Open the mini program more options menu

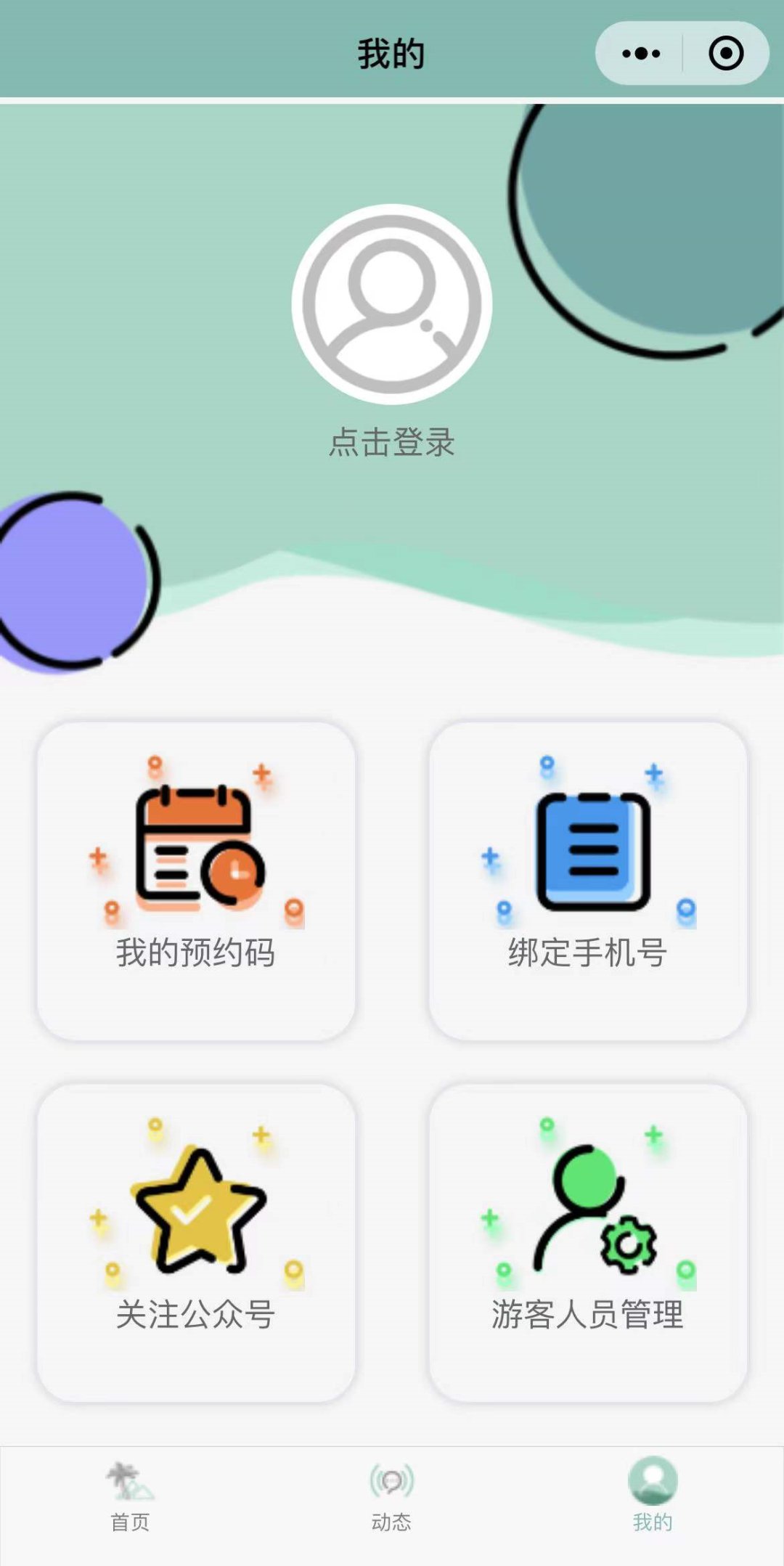click(641, 54)
